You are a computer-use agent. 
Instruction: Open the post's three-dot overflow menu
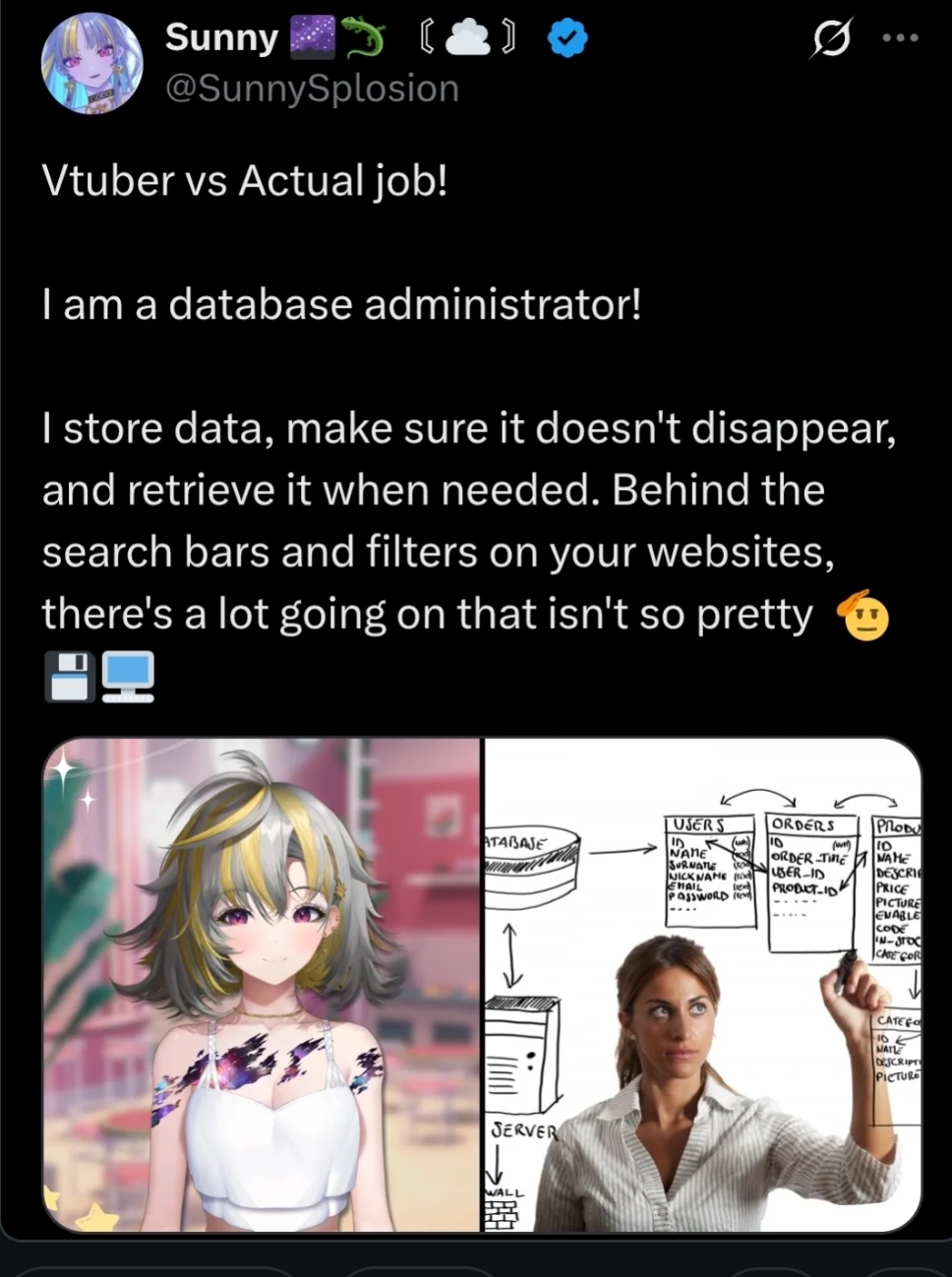point(901,38)
